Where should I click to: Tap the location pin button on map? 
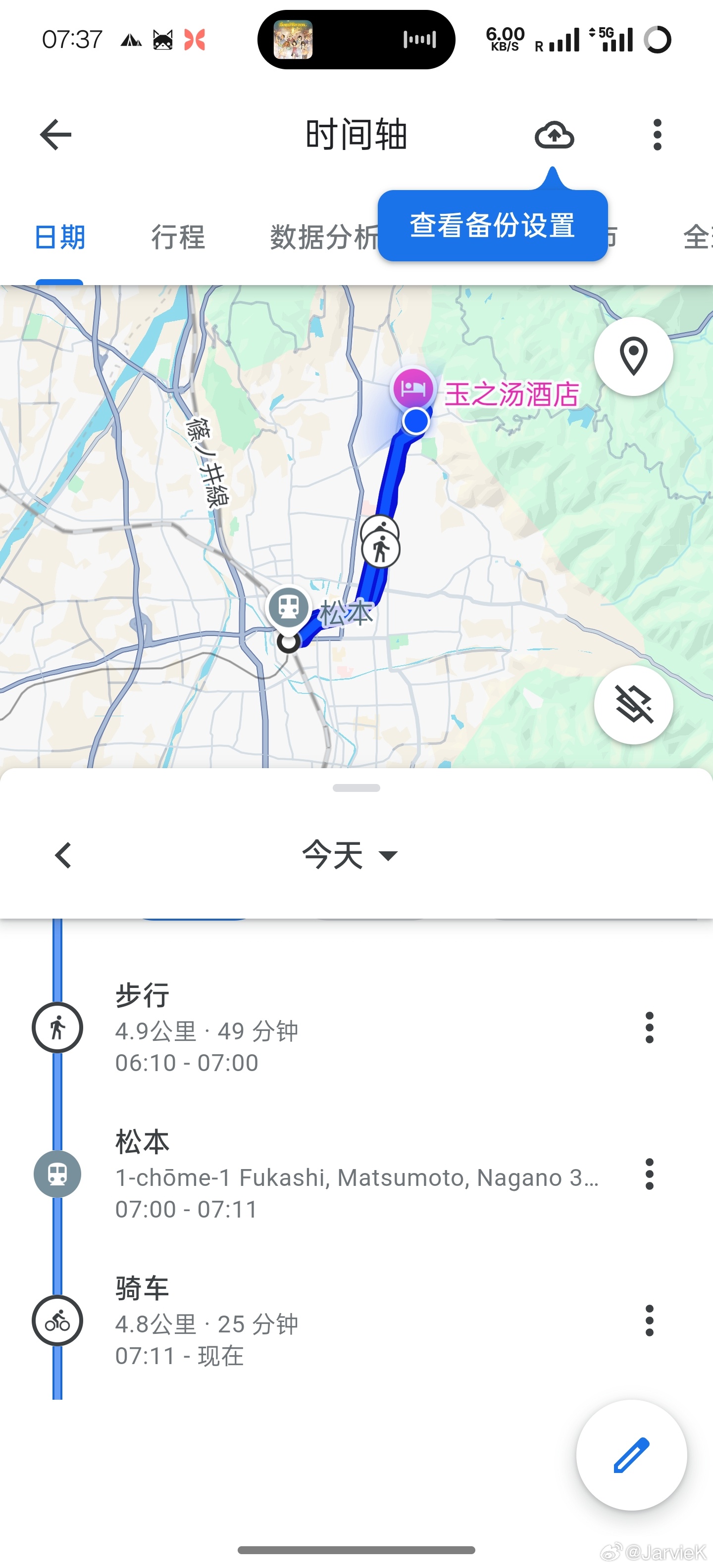click(x=633, y=356)
